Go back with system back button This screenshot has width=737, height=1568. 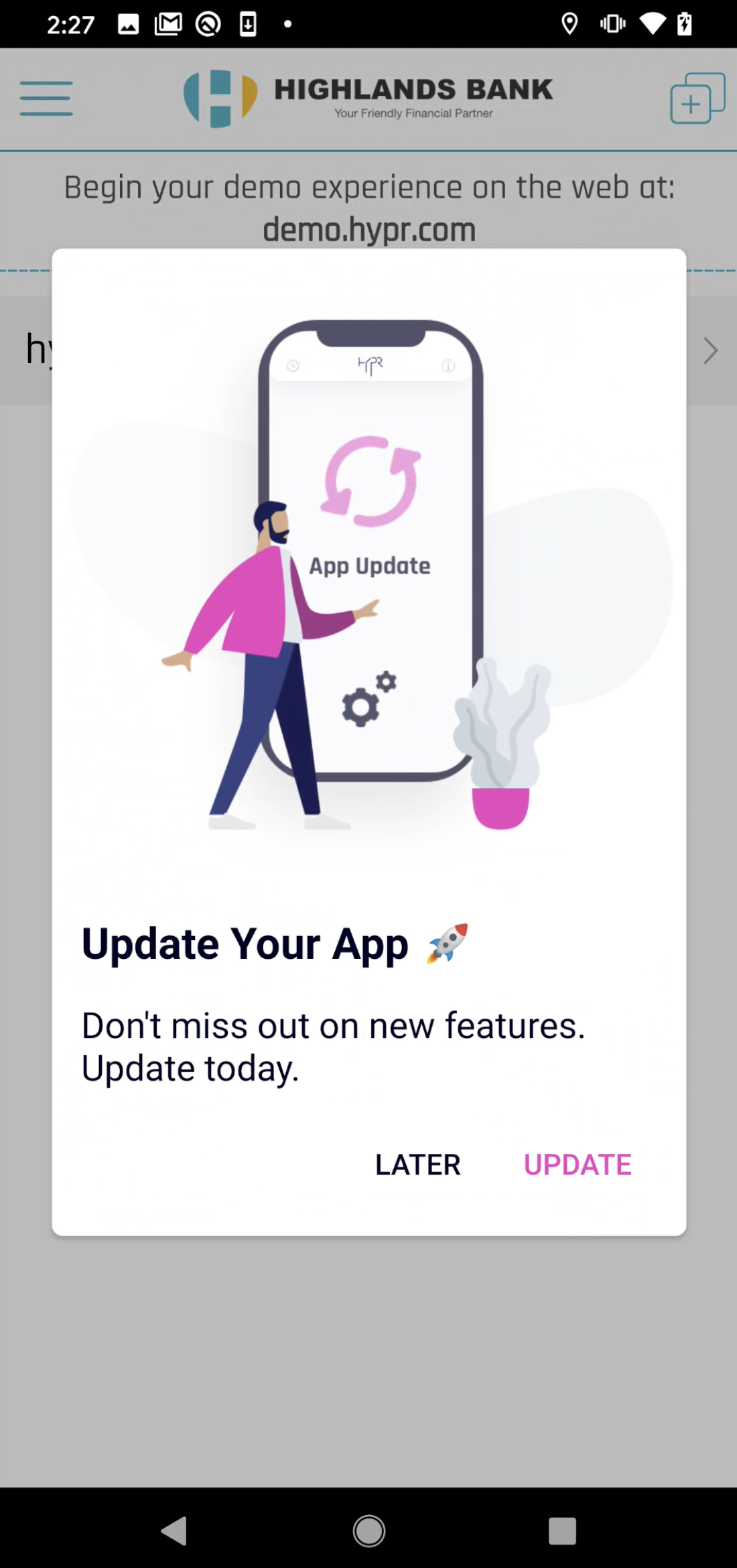174,1530
